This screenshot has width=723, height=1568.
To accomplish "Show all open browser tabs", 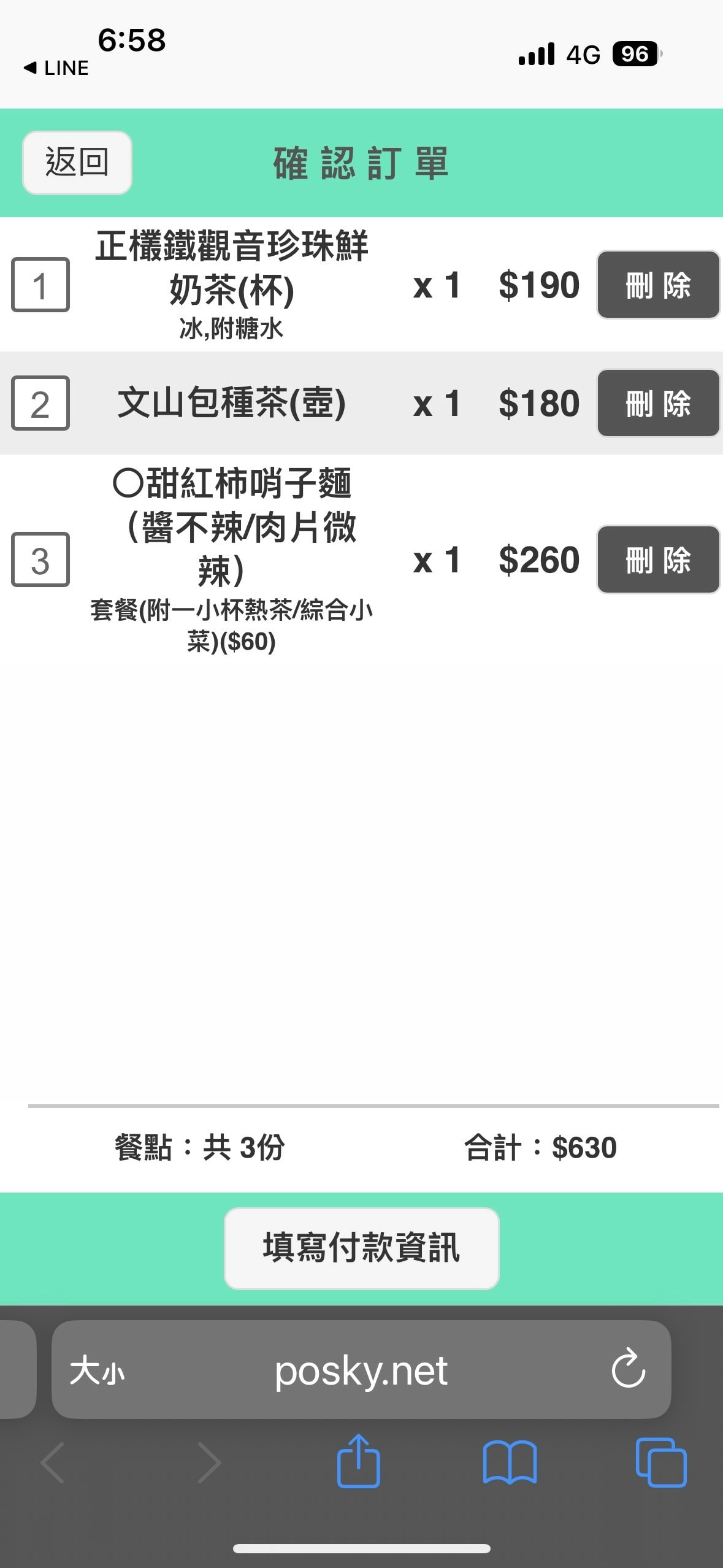I will click(x=661, y=1463).
